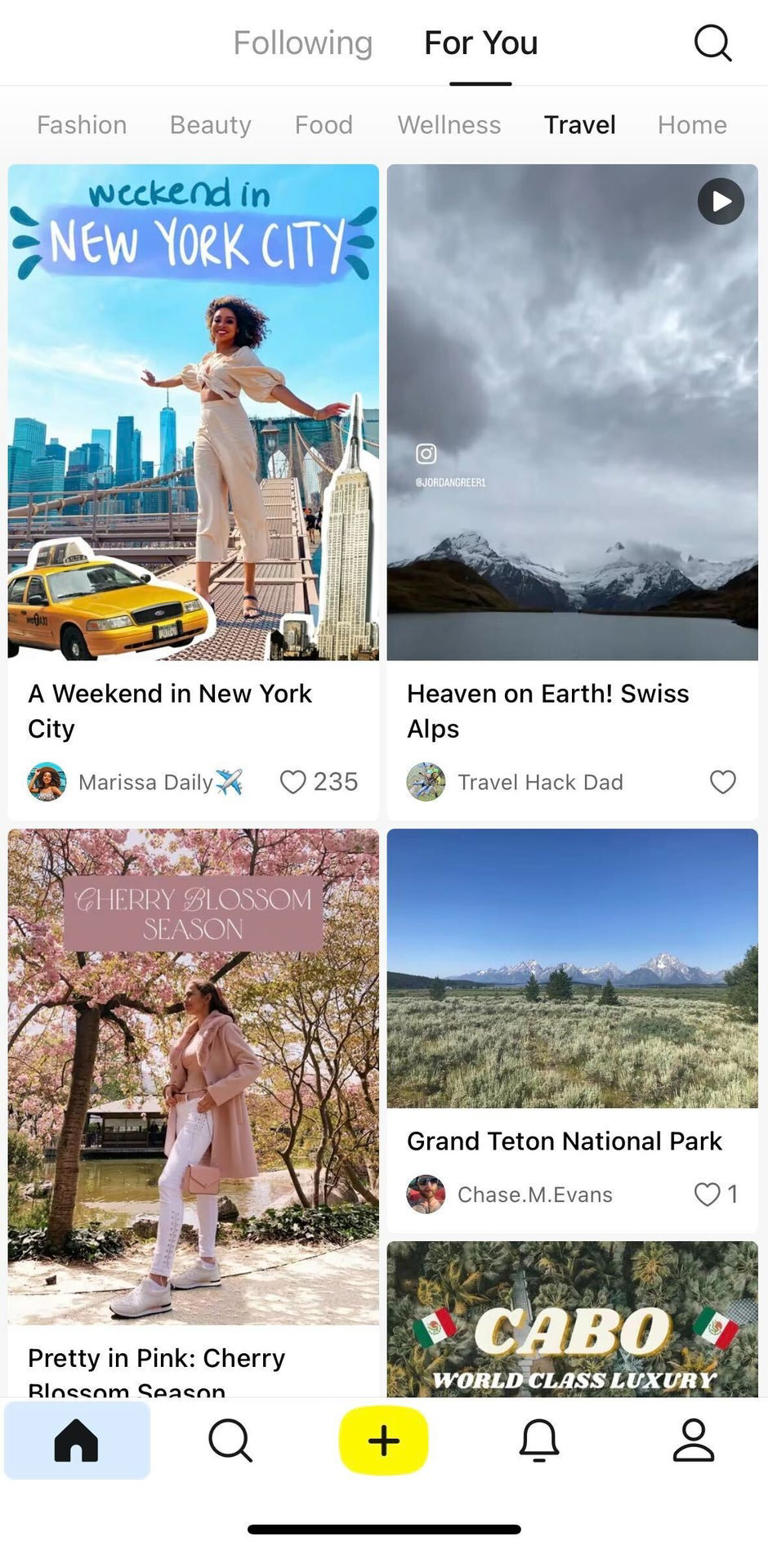
Task: Select the For You tab
Action: (480, 43)
